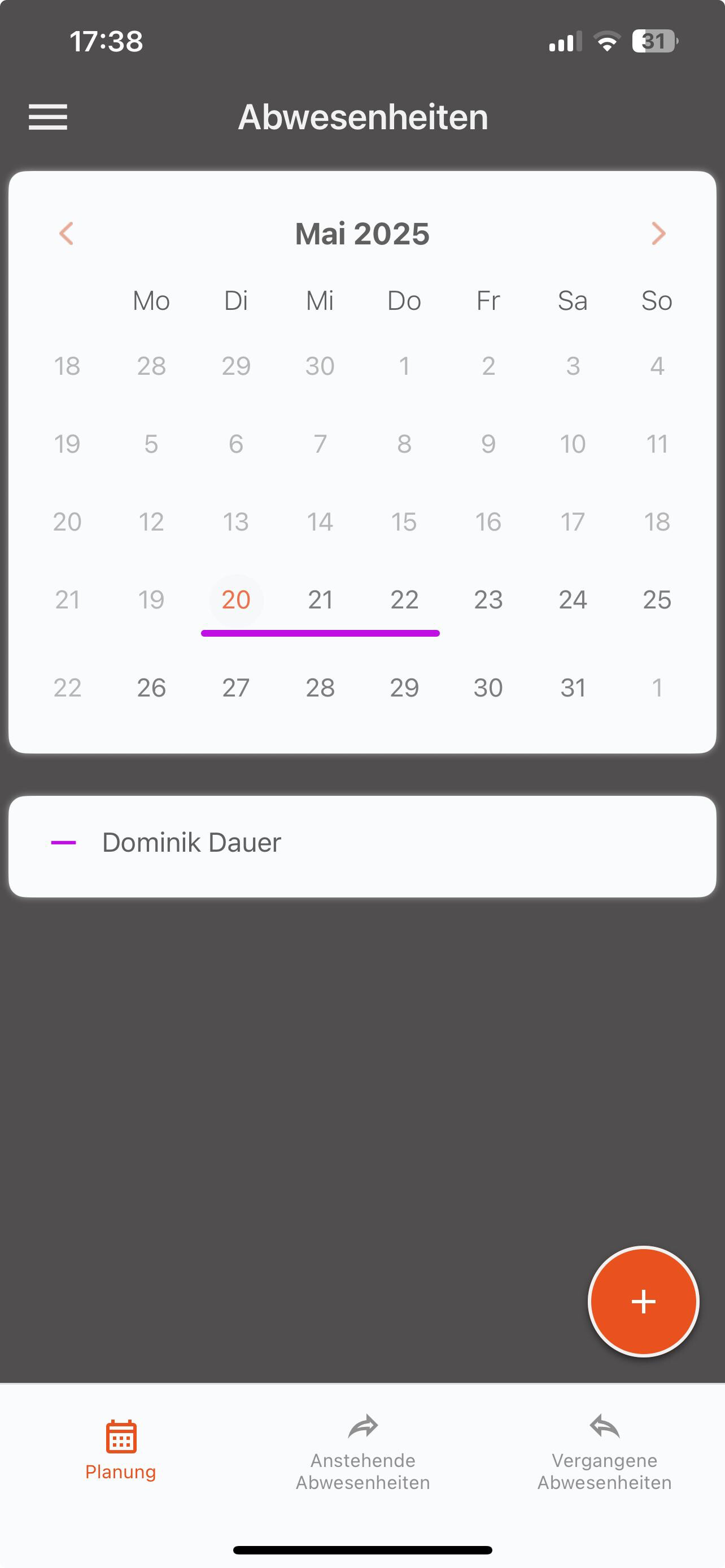Add a new absence with plus button
Image resolution: width=725 pixels, height=1568 pixels.
coord(643,1302)
